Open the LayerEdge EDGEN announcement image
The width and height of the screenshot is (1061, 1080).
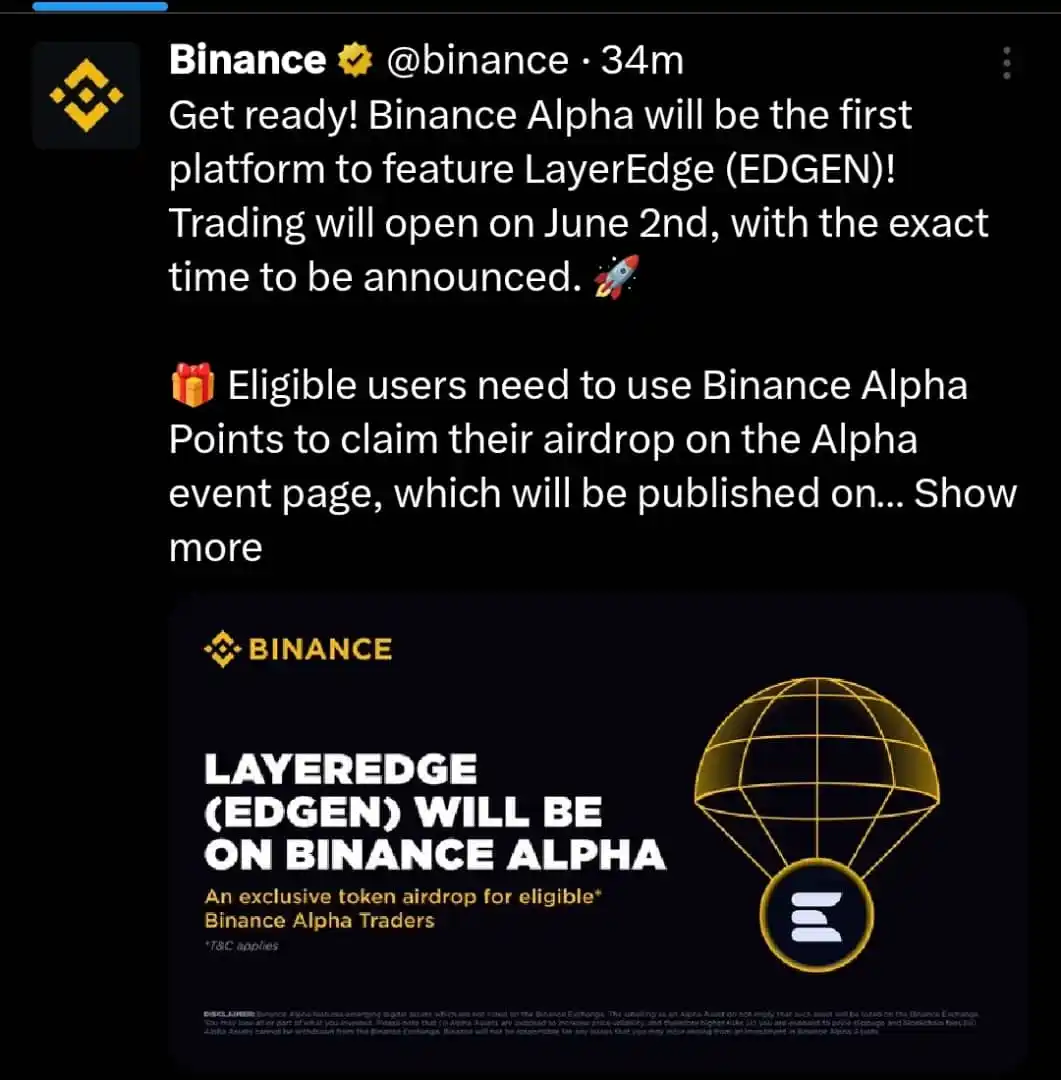[597, 830]
